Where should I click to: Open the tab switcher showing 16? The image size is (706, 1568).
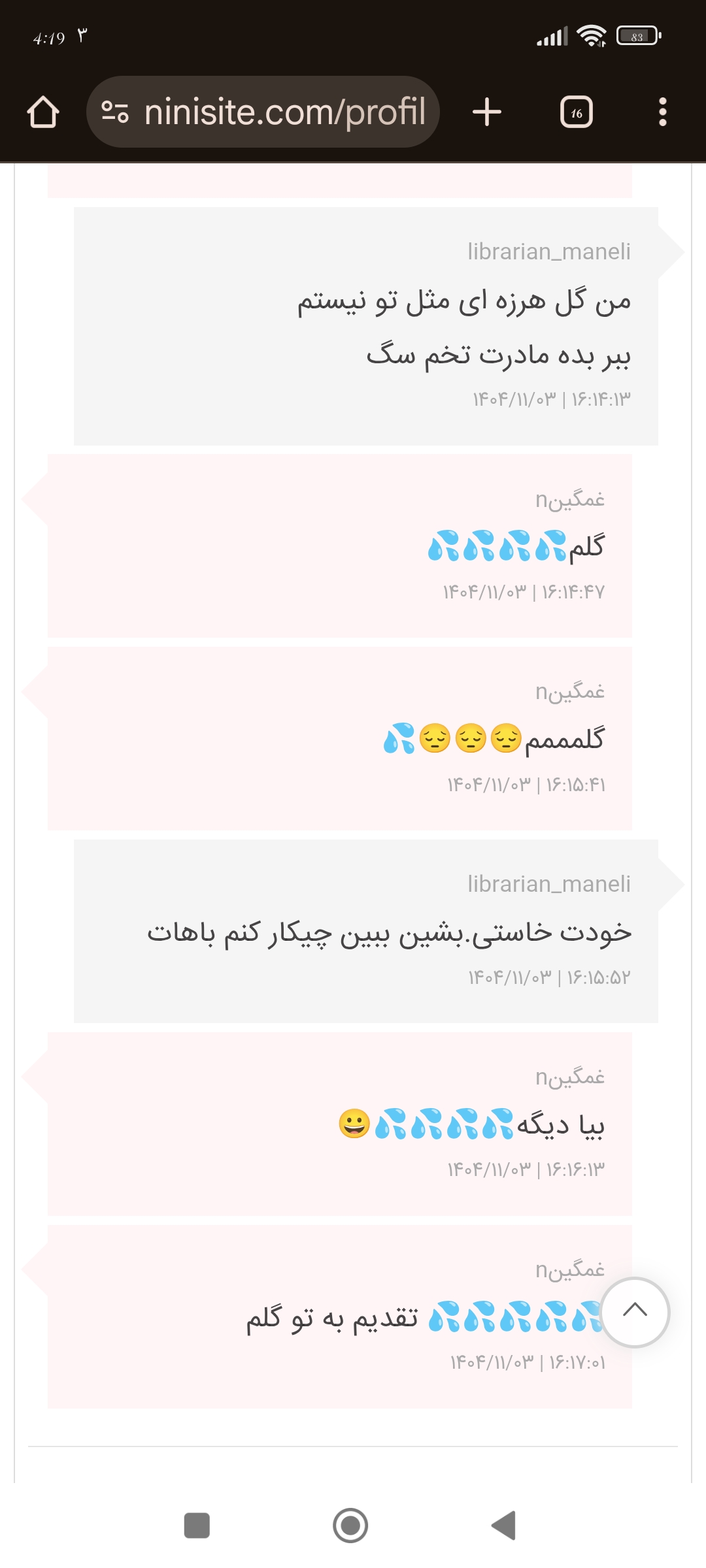576,112
